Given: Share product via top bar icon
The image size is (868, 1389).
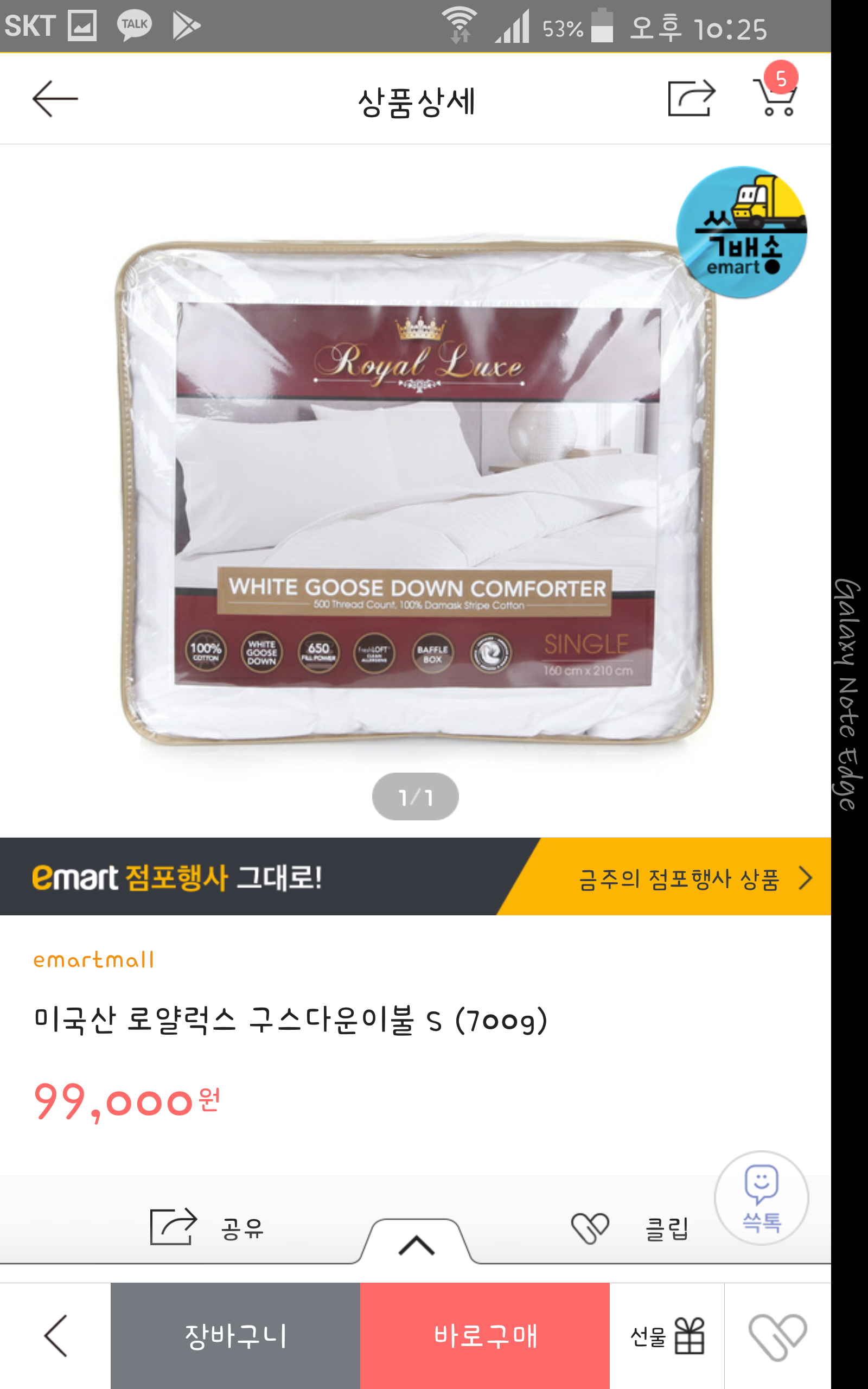Looking at the screenshot, I should (691, 99).
